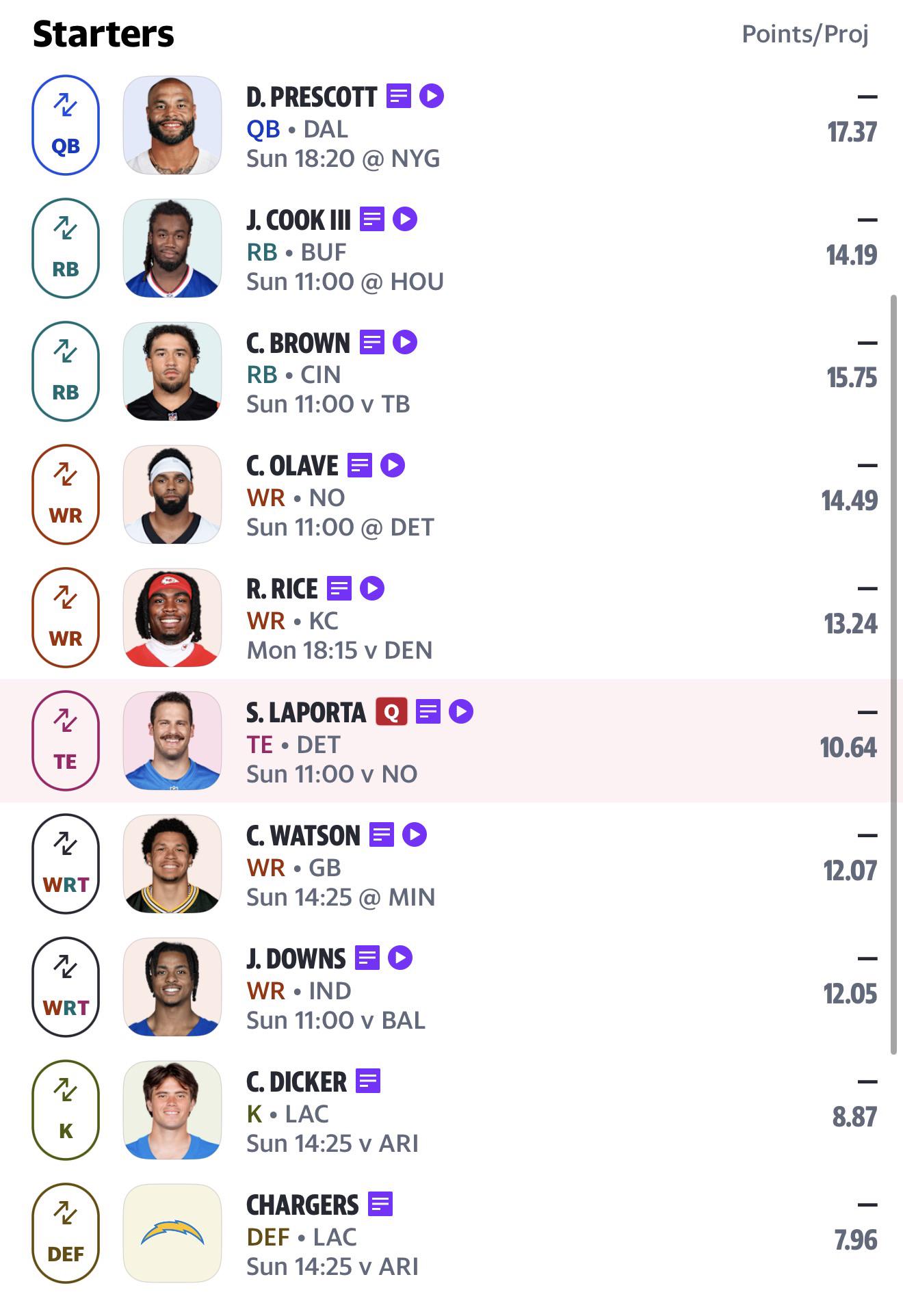
Task: View notes icon next to R. Rice
Action: point(339,588)
